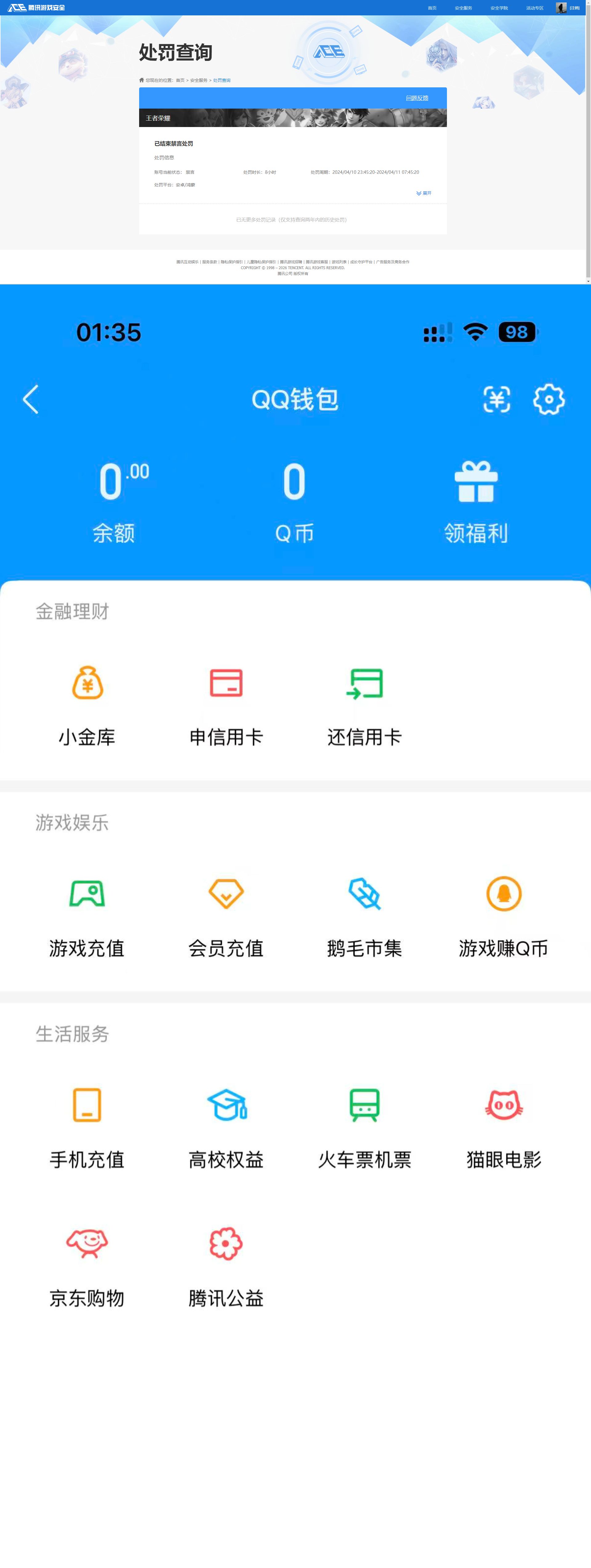Select the 申信用卡 credit card icon
This screenshot has width=591, height=1568.
[x=226, y=683]
